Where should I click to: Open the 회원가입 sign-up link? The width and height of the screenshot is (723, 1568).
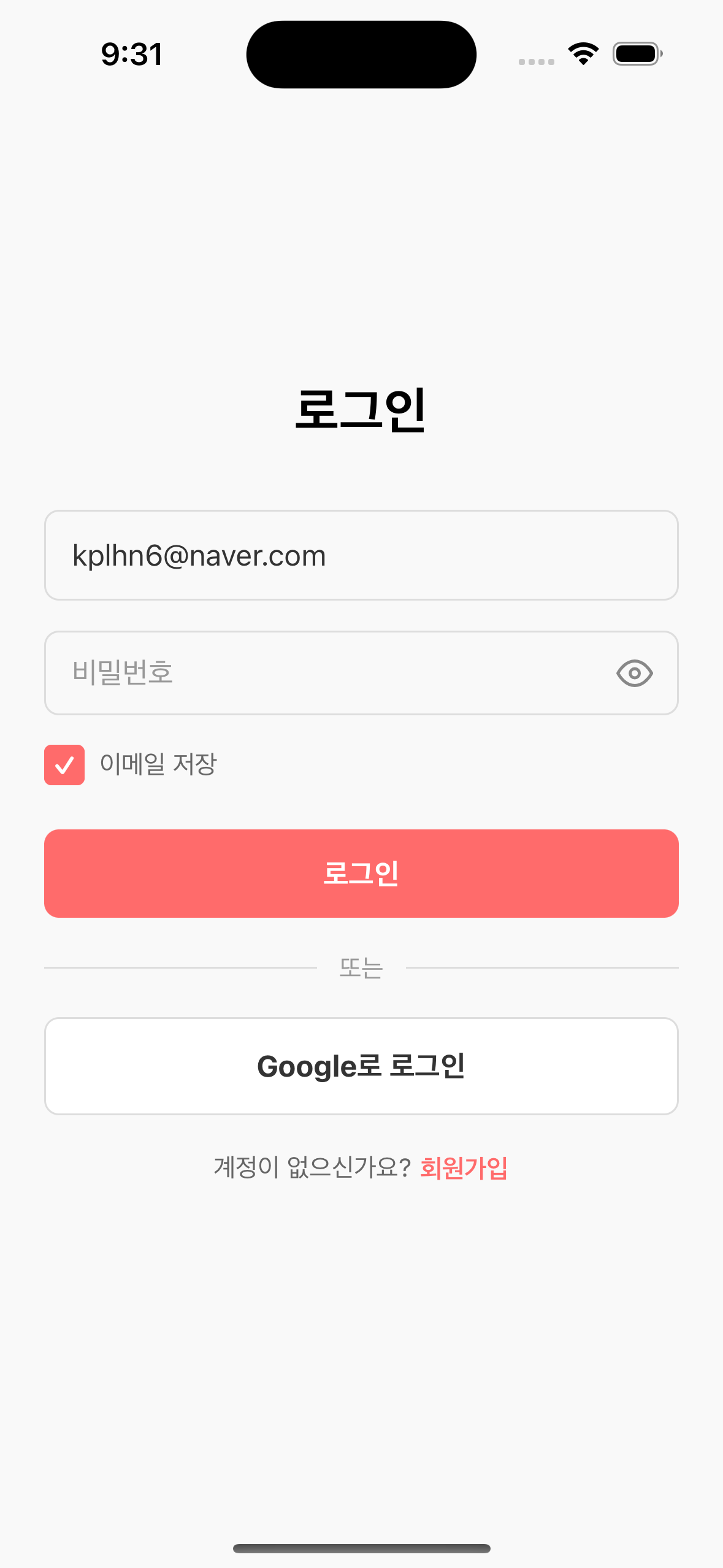pos(464,1167)
